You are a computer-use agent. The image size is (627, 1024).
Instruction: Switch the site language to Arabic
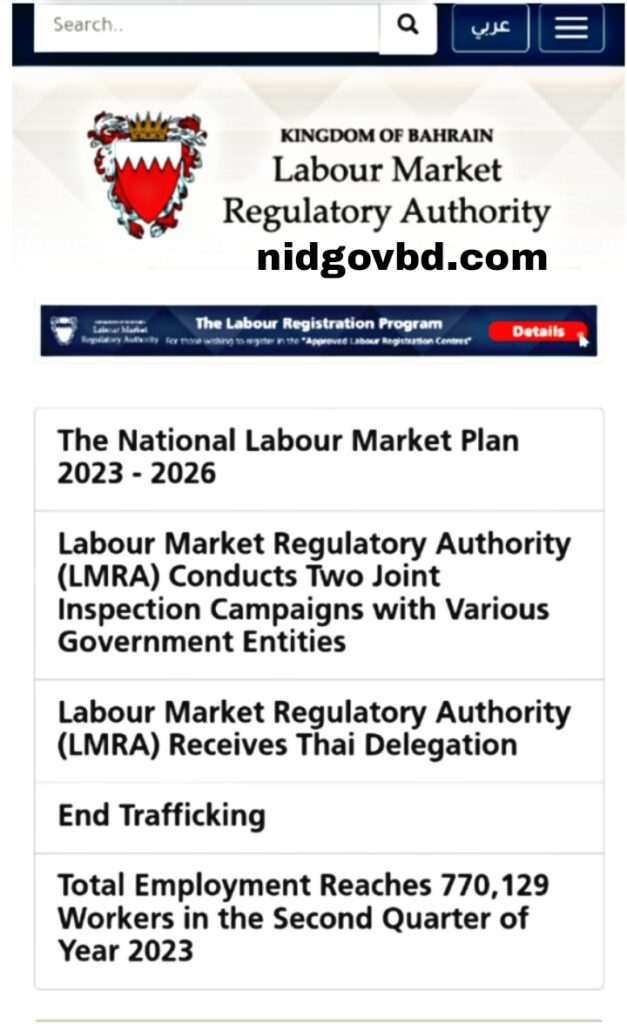point(490,27)
